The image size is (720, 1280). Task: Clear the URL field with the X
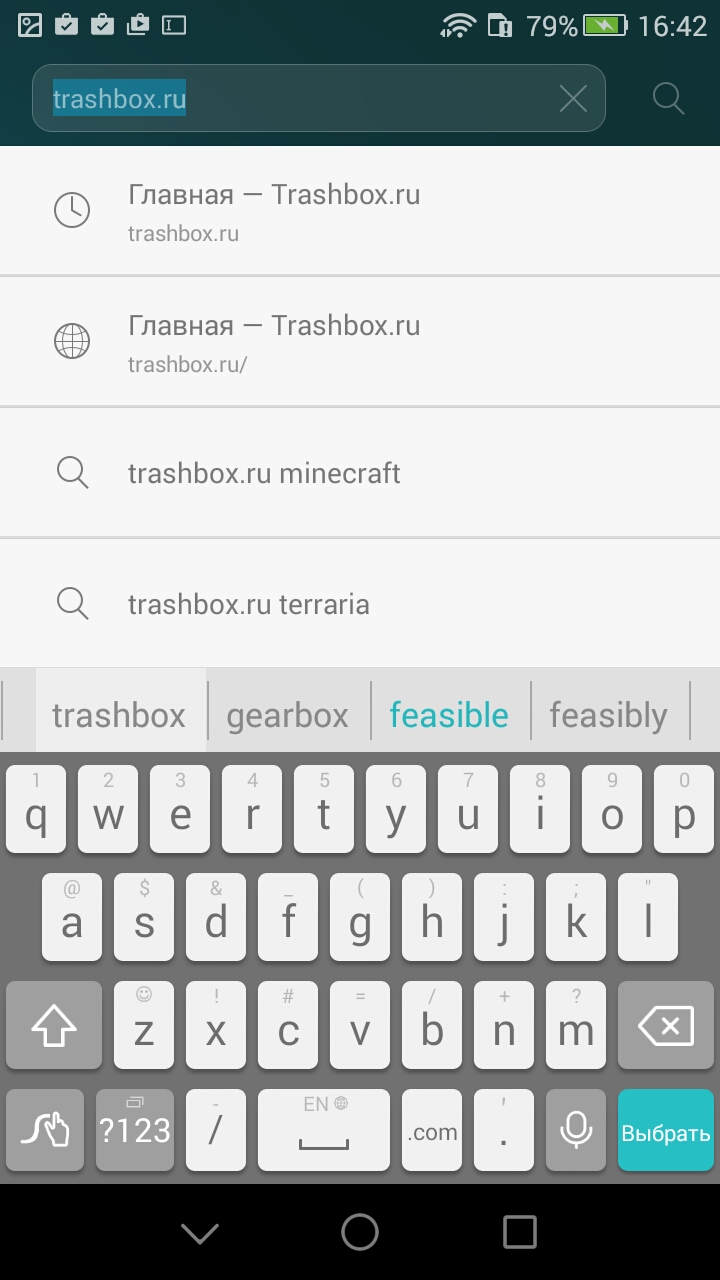pos(573,98)
